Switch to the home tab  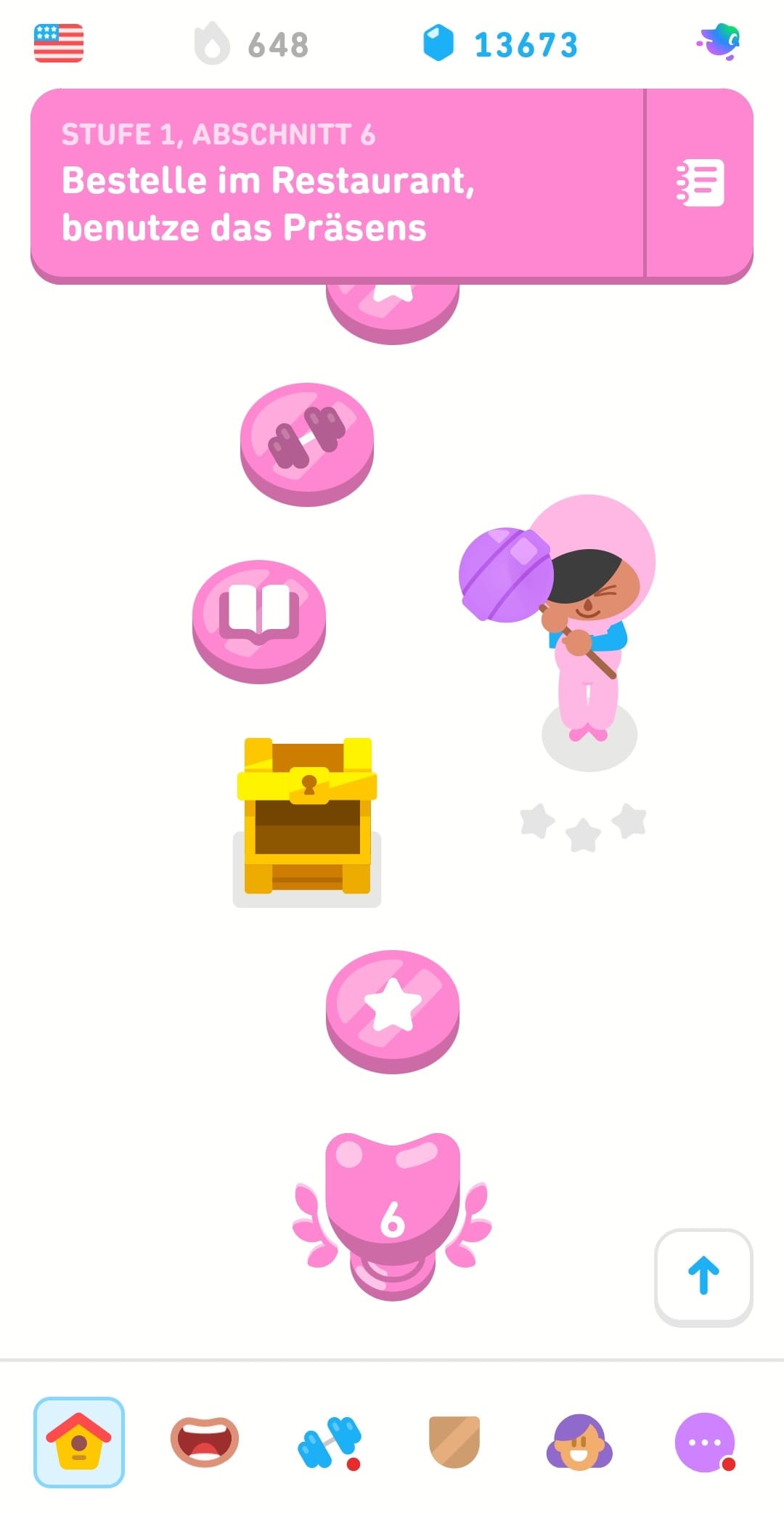79,1442
